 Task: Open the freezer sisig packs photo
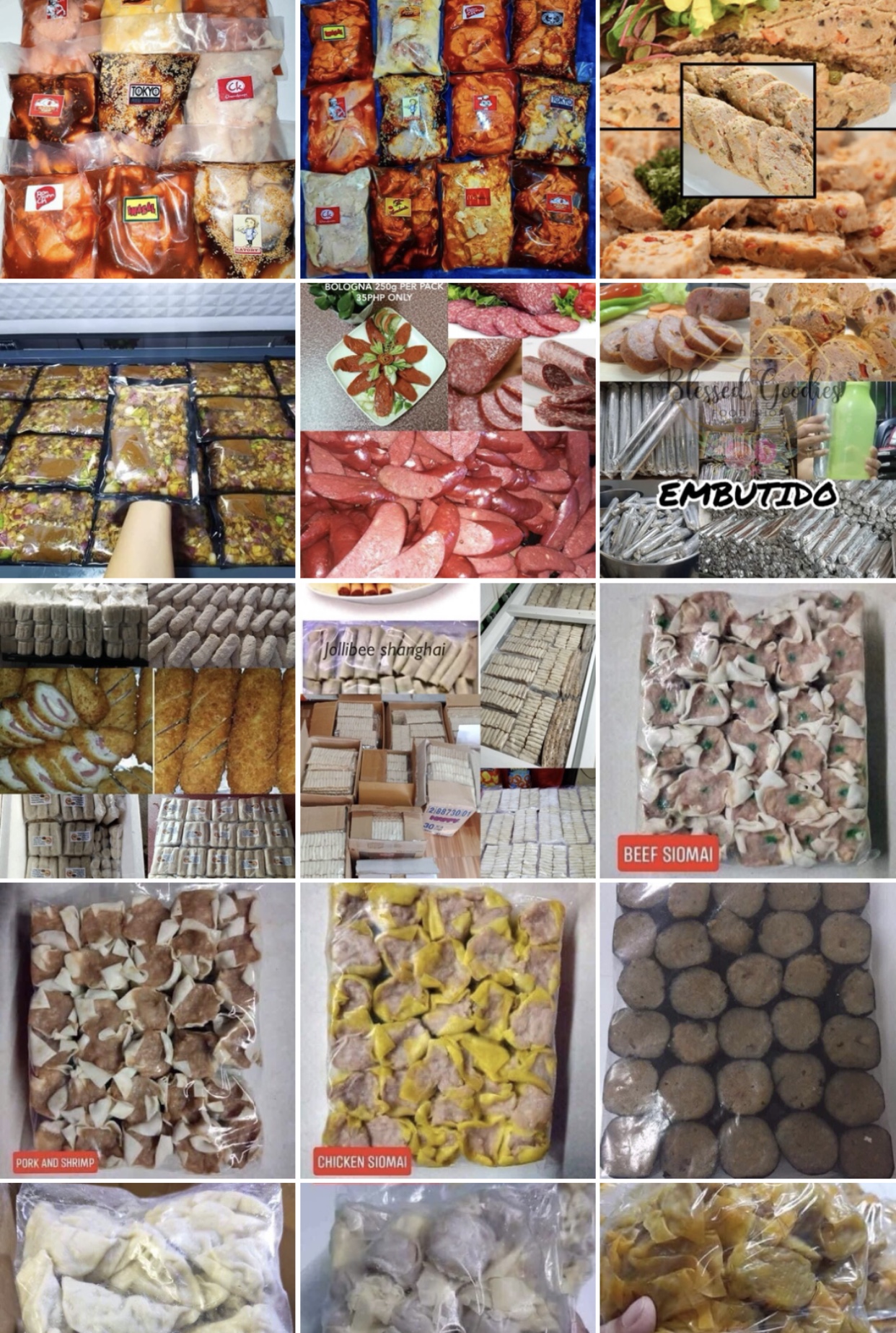(147, 431)
